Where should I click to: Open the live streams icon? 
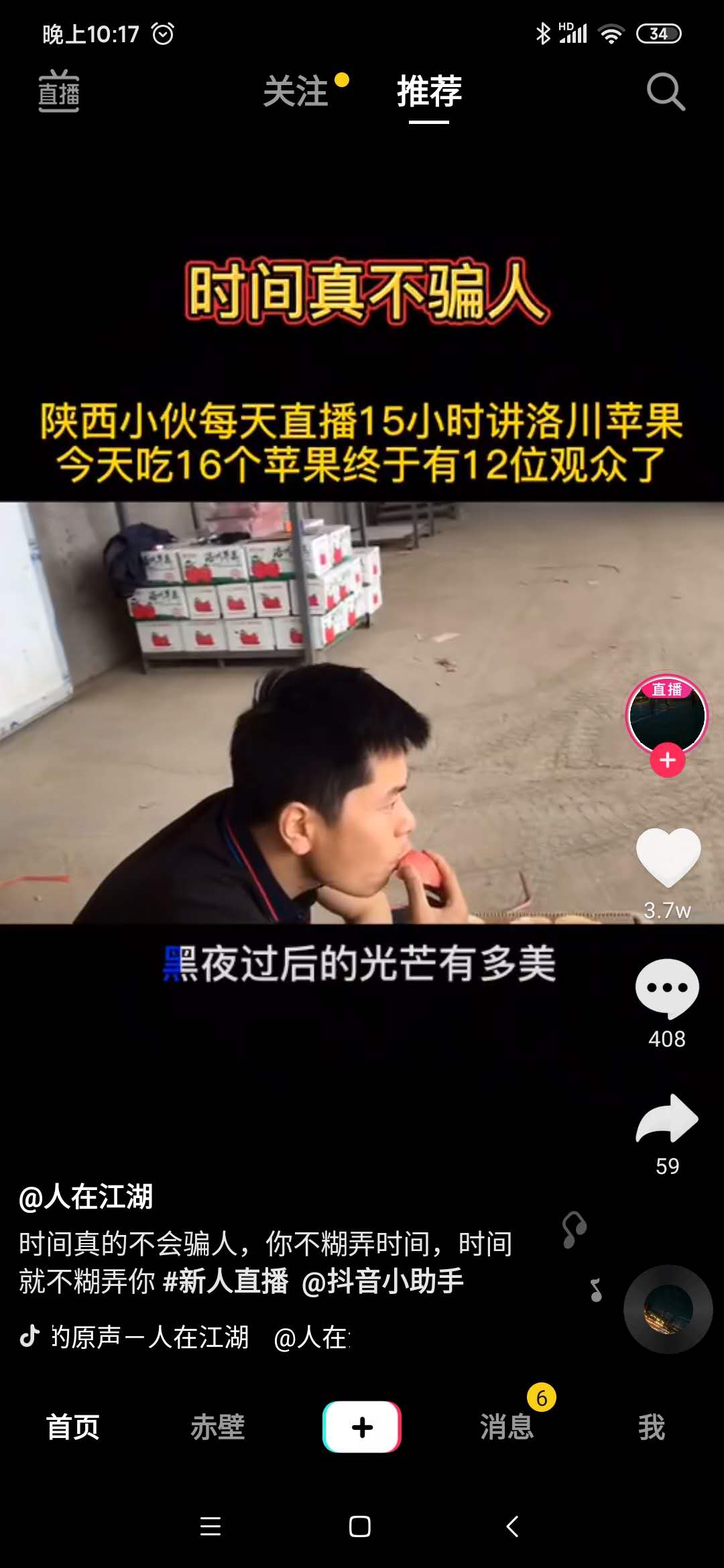point(59,91)
